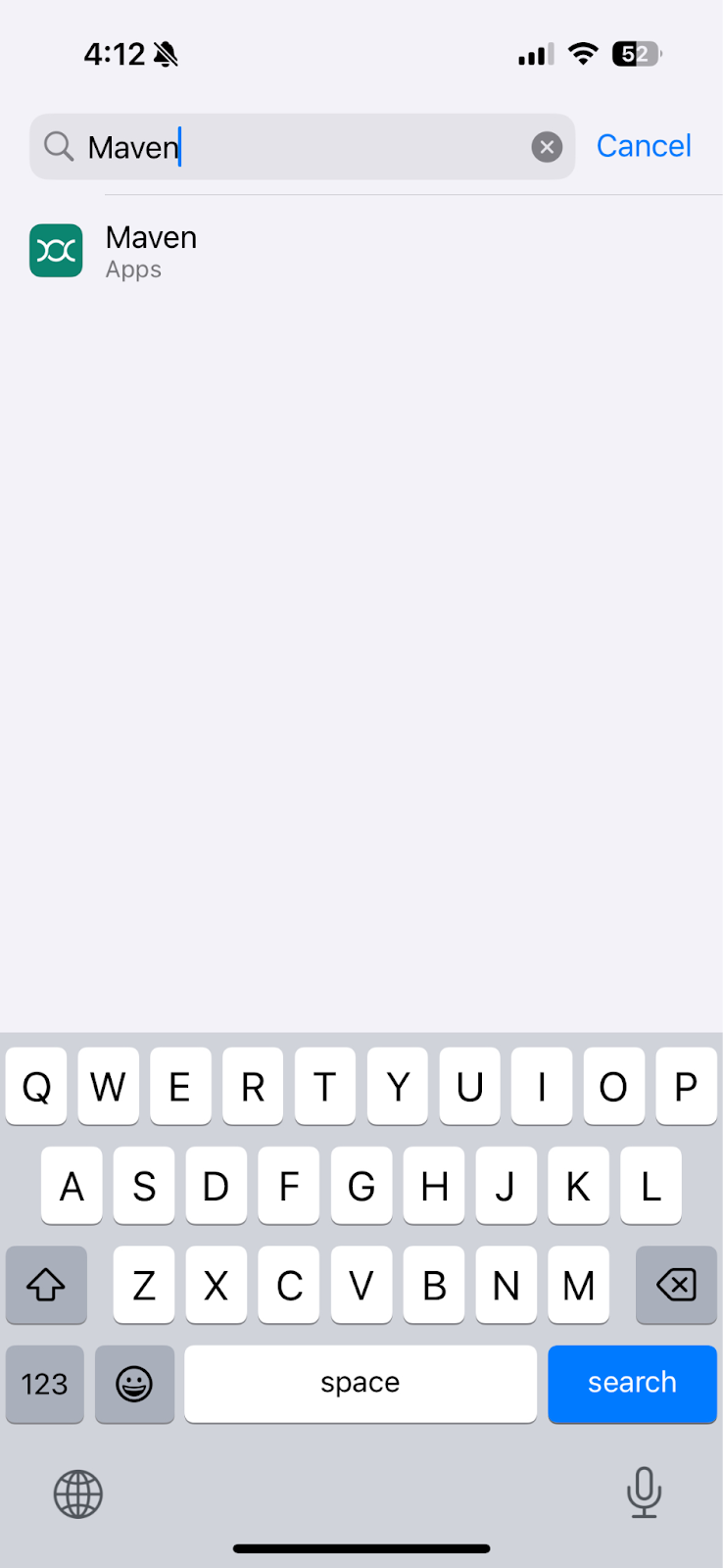Hit the blue search key
Viewport: 723px width, 1568px height.
pyautogui.click(x=632, y=1383)
